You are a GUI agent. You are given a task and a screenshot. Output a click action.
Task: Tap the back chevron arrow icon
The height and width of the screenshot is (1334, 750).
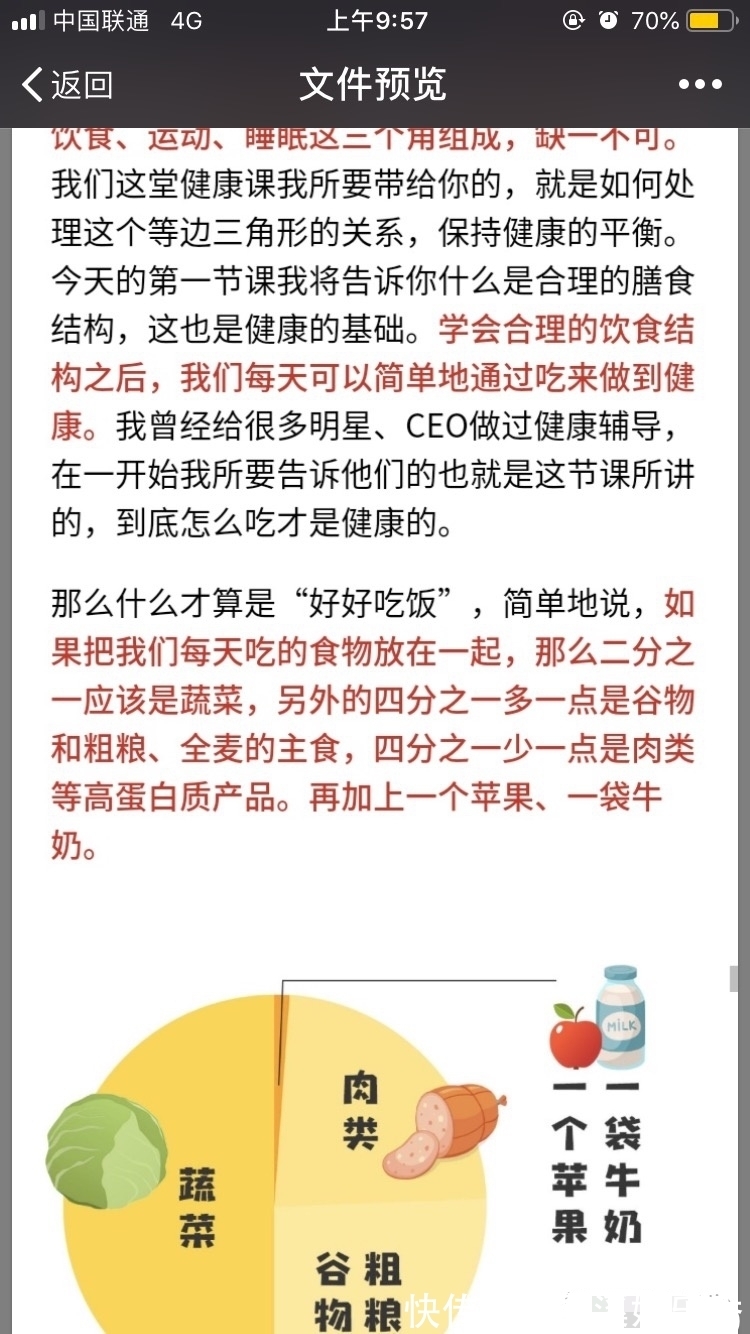click(32, 86)
